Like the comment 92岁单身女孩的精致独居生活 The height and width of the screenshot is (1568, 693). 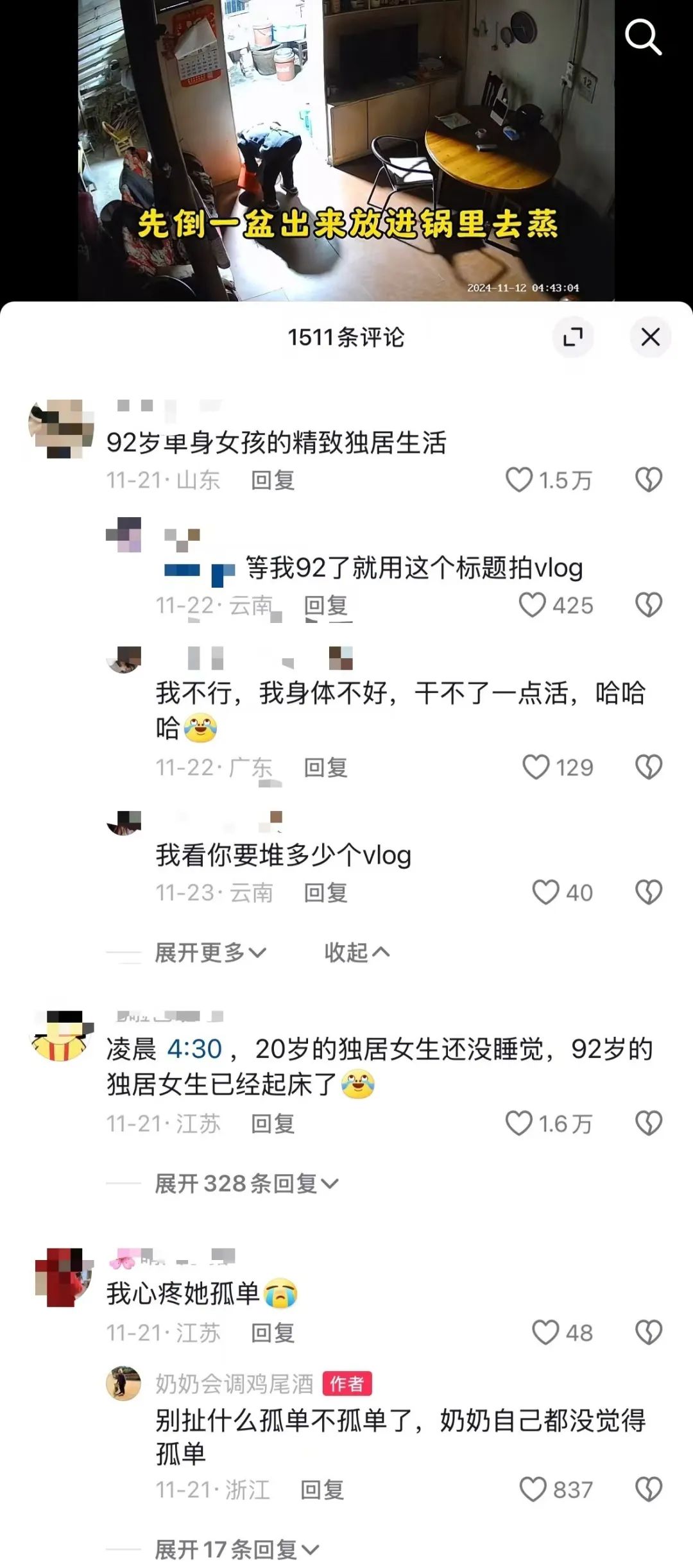(x=519, y=480)
